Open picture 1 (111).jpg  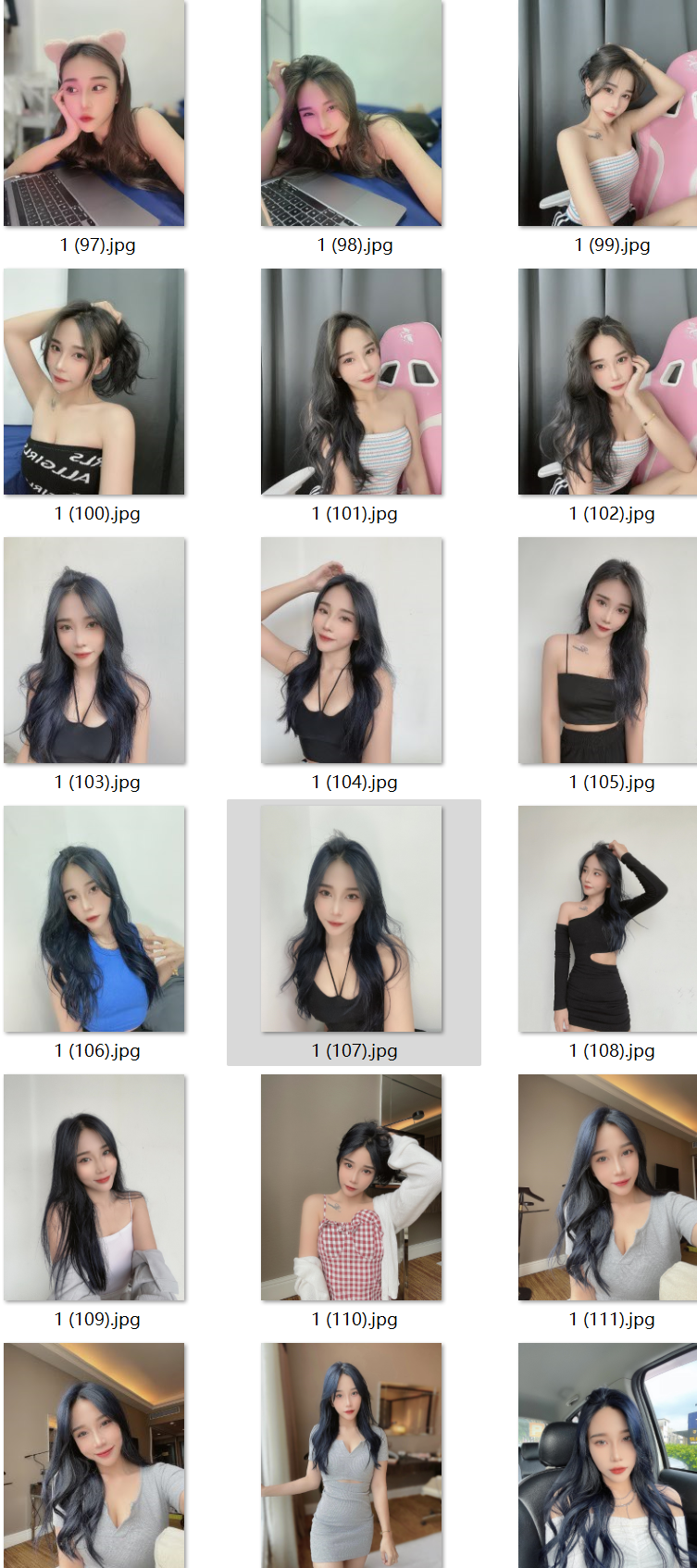pos(608,1187)
